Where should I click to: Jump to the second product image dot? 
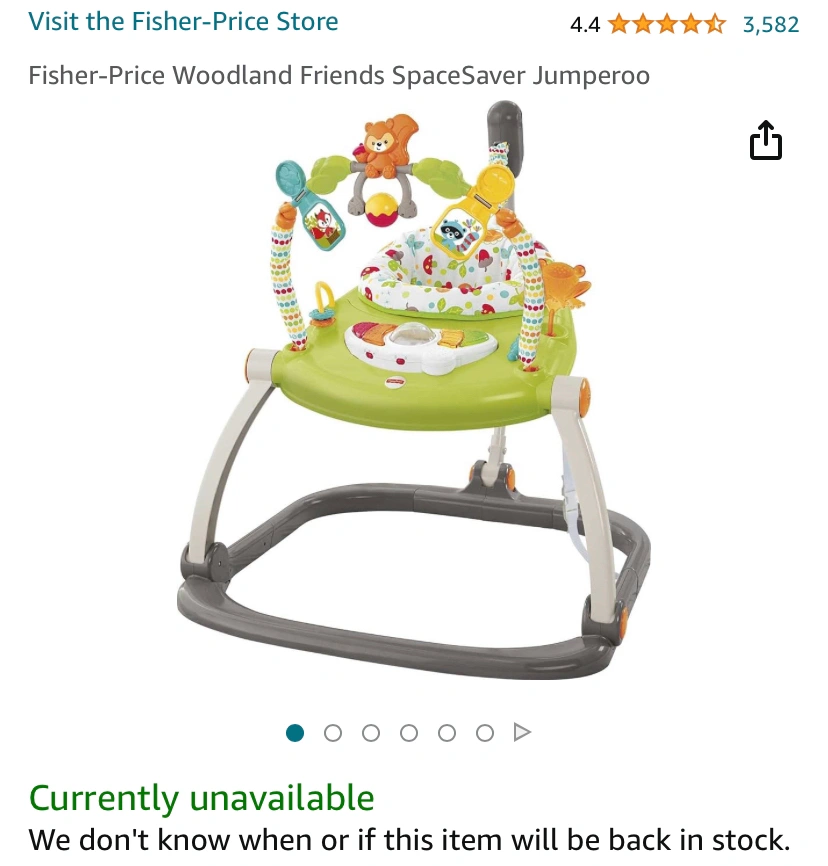tap(333, 733)
